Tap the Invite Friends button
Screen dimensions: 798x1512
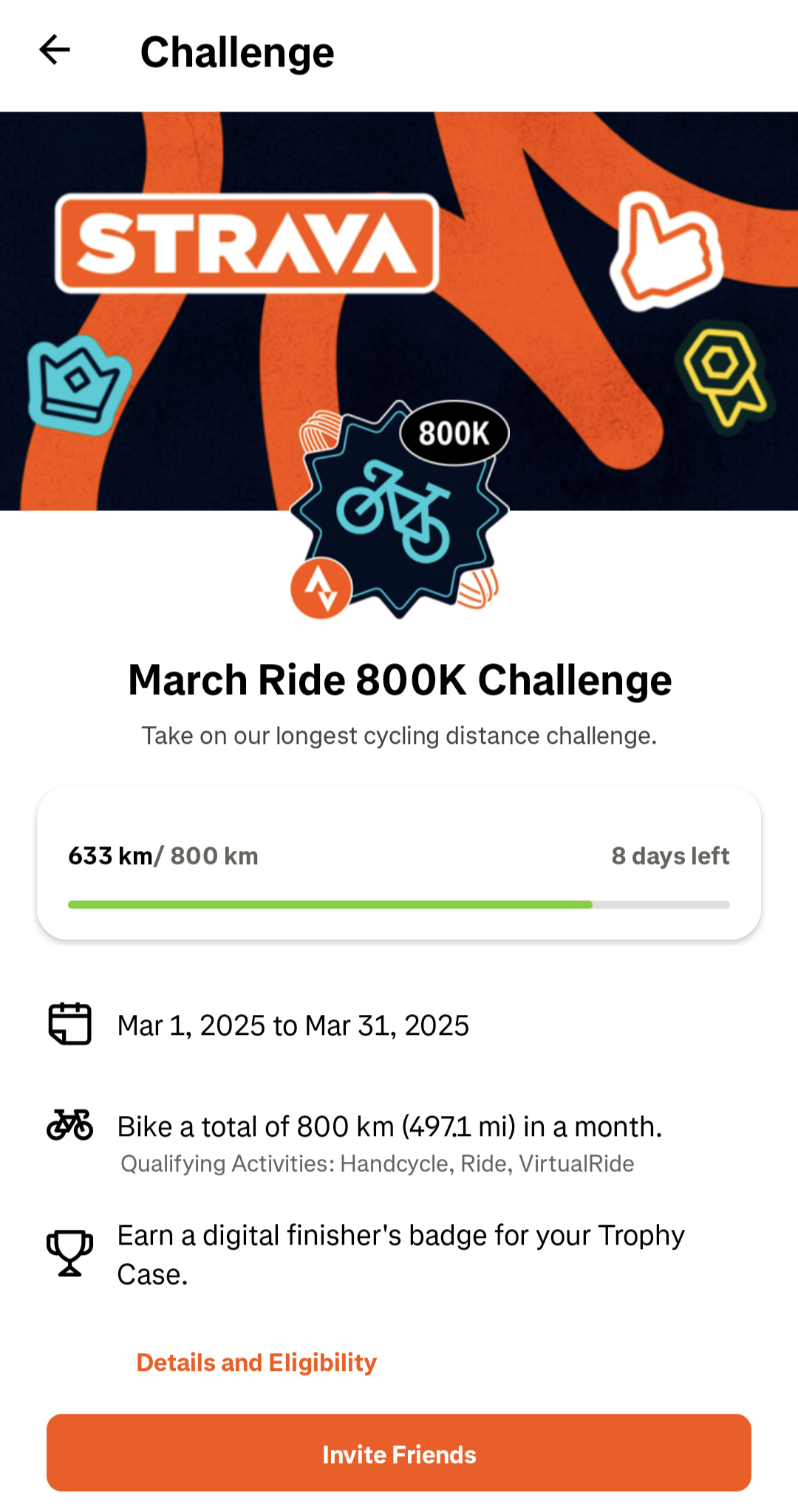[x=399, y=1453]
